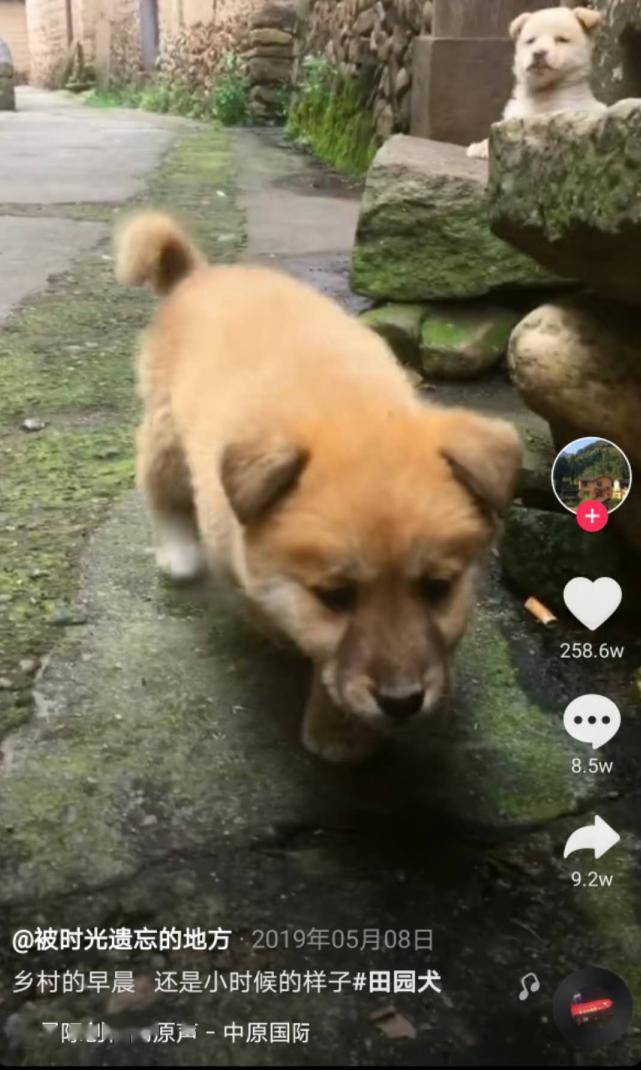Open the @被时光遗忘的地方 username link
The image size is (641, 1070).
tap(122, 940)
